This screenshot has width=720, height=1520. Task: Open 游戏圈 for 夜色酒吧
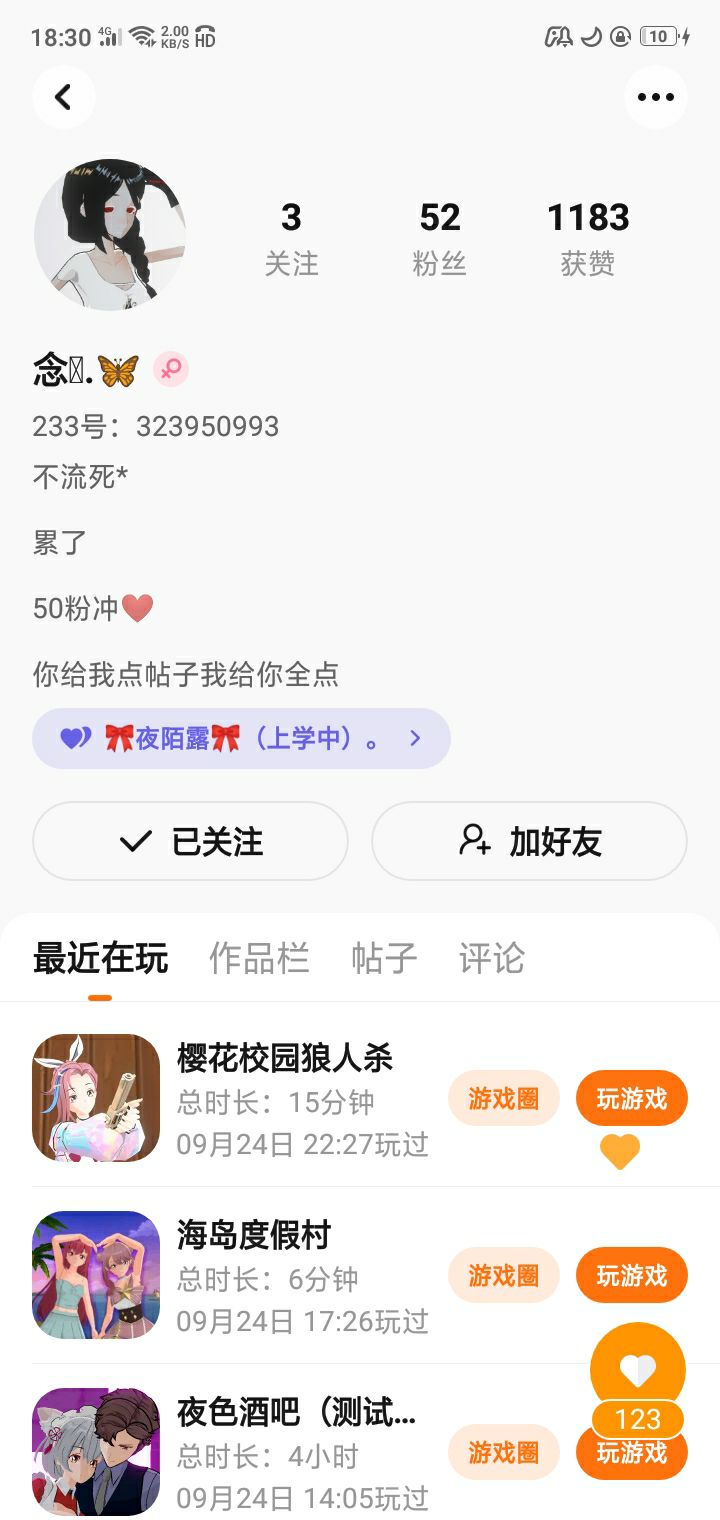(x=503, y=1452)
